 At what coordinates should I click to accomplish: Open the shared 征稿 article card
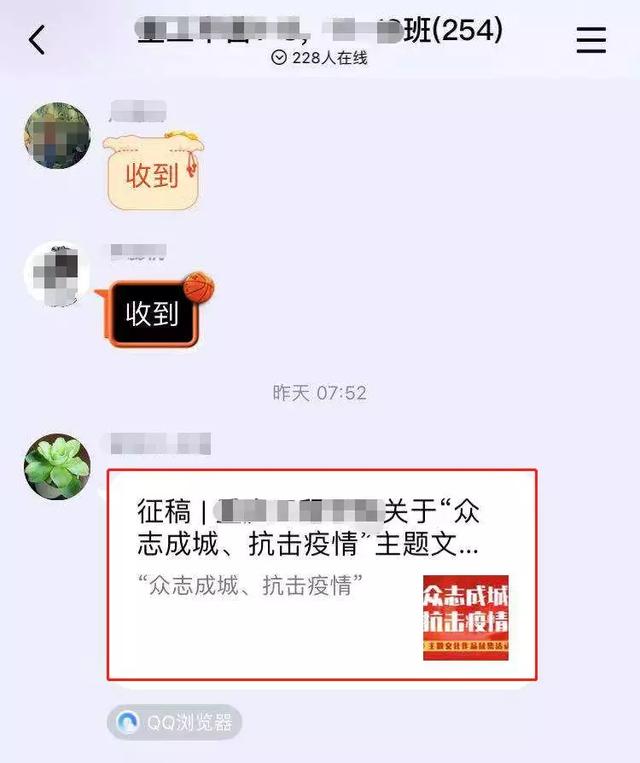tap(322, 575)
